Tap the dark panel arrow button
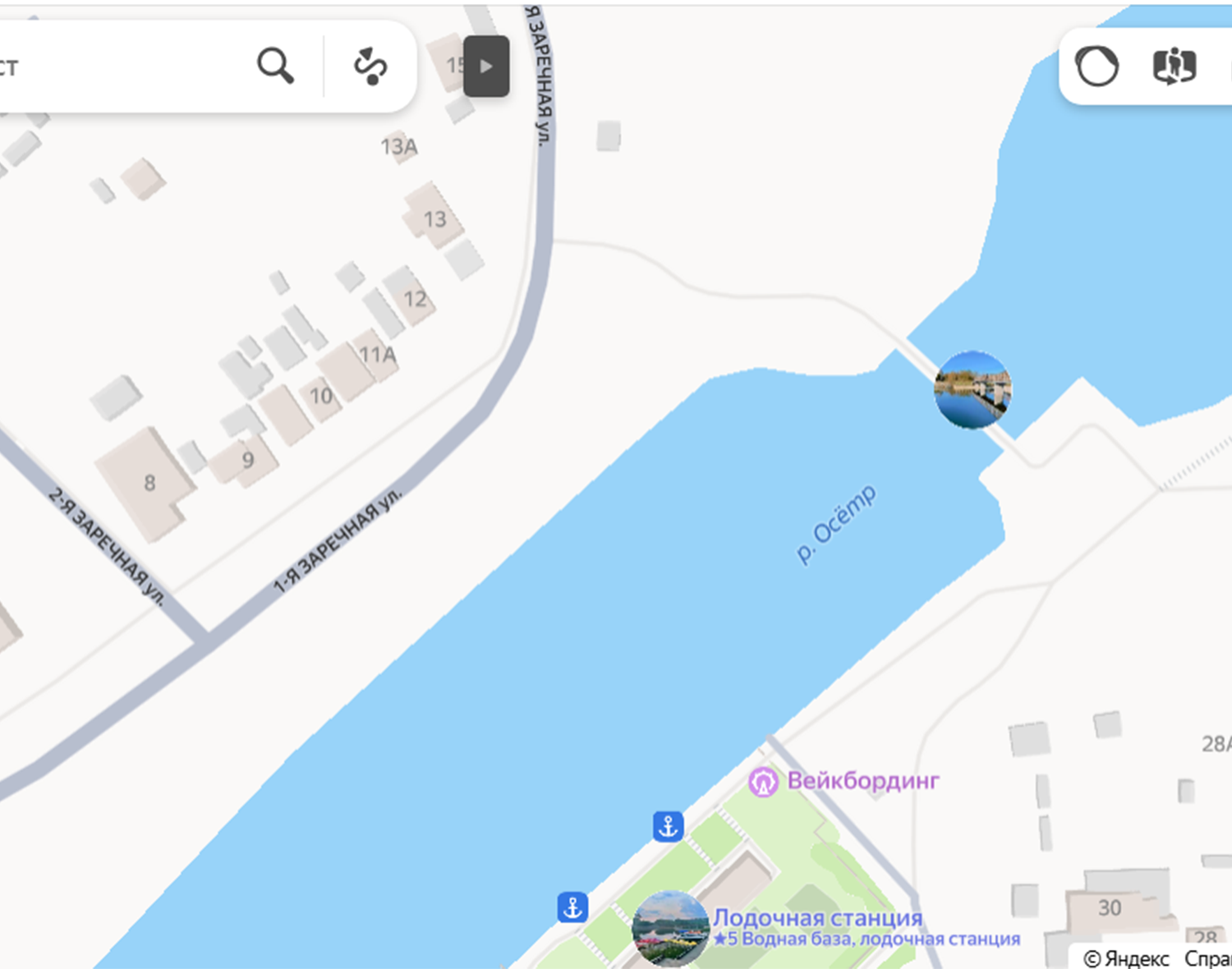This screenshot has height=969, width=1232. (486, 67)
